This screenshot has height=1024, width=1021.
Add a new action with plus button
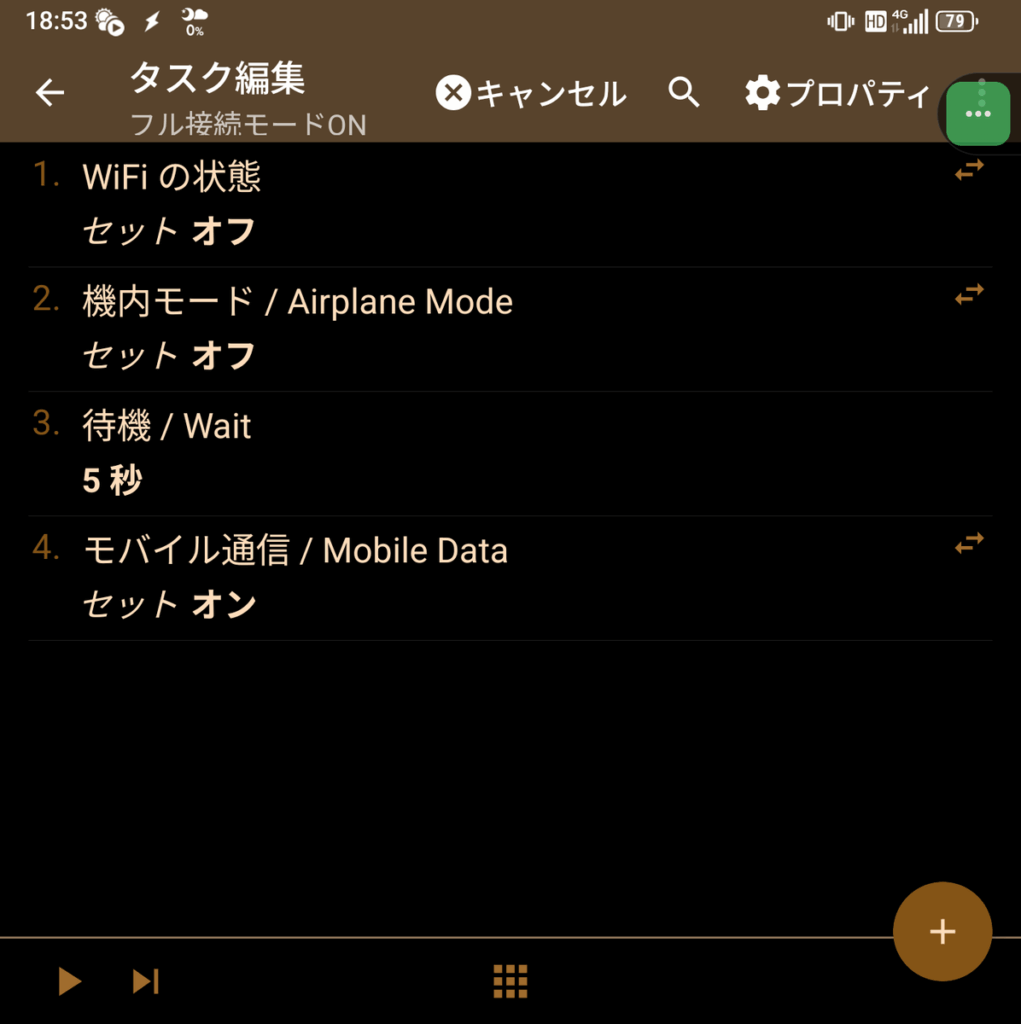942,932
